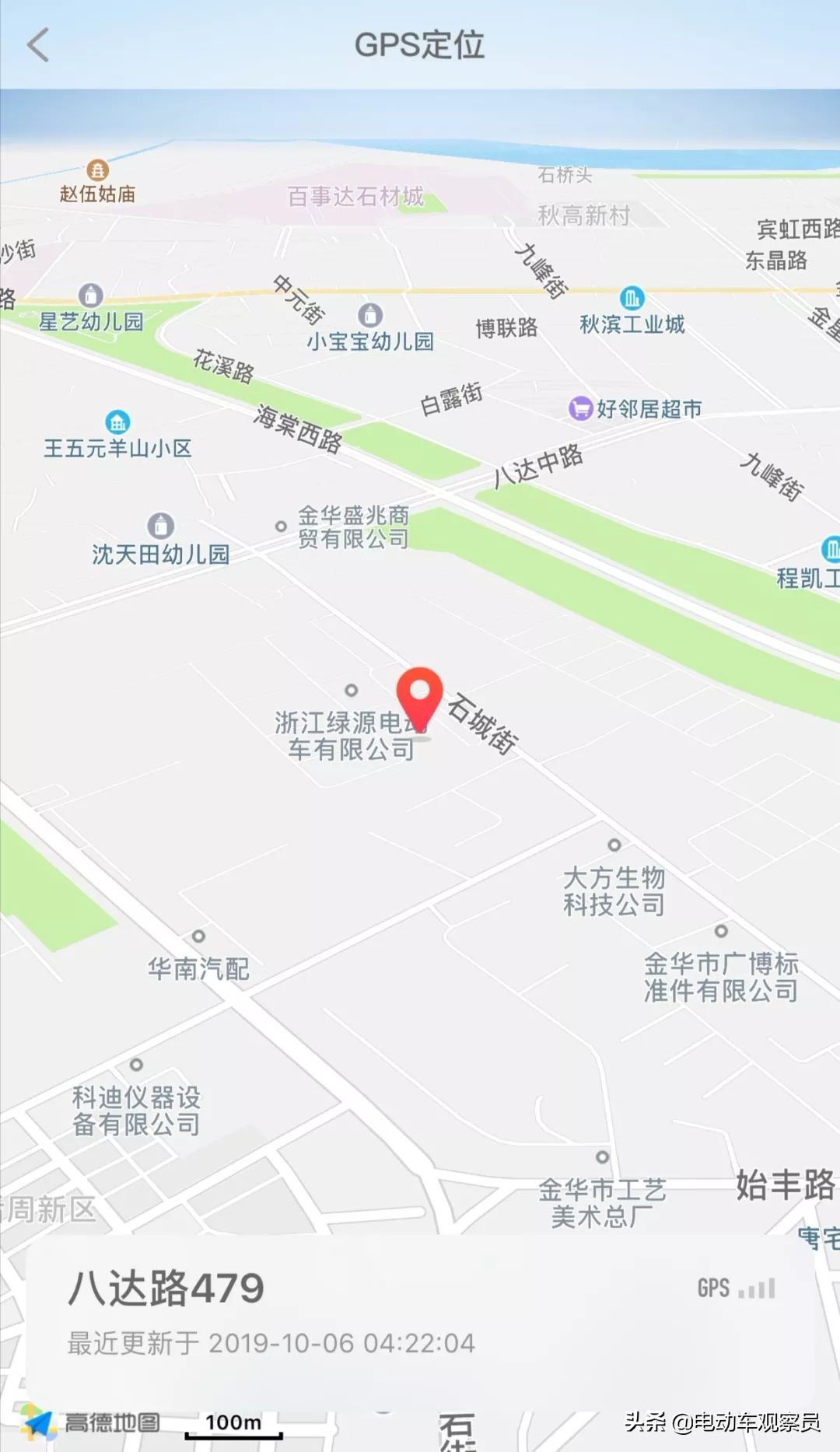Viewport: 840px width, 1452px height.
Task: Tap the 浙江绿源电动车有限公司 map dot
Action: [x=352, y=689]
